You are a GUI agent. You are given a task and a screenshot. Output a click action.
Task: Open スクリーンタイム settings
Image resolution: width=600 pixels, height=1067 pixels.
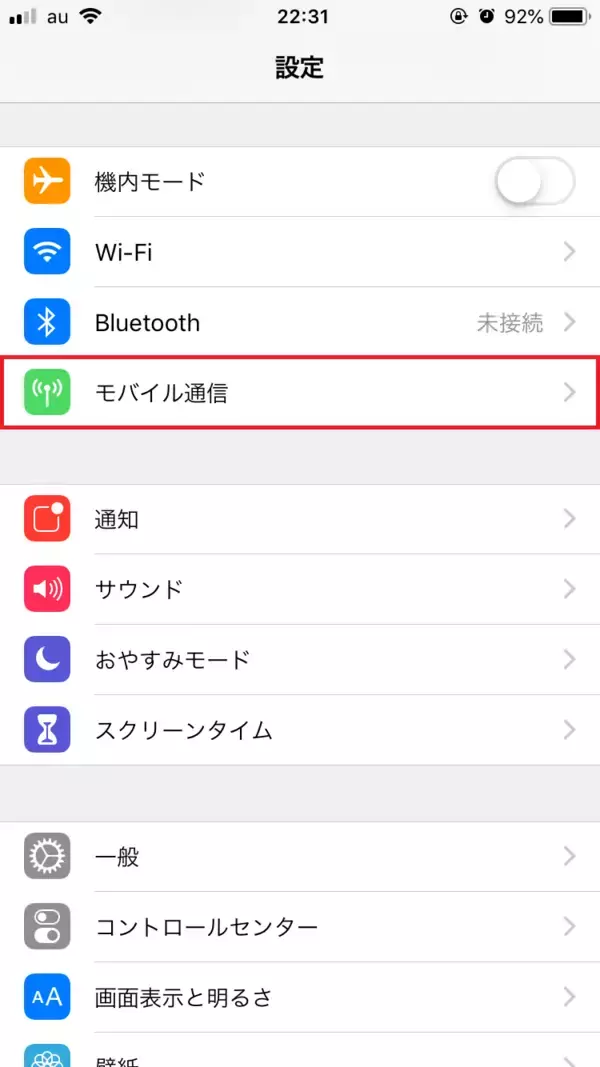pyautogui.click(x=300, y=729)
